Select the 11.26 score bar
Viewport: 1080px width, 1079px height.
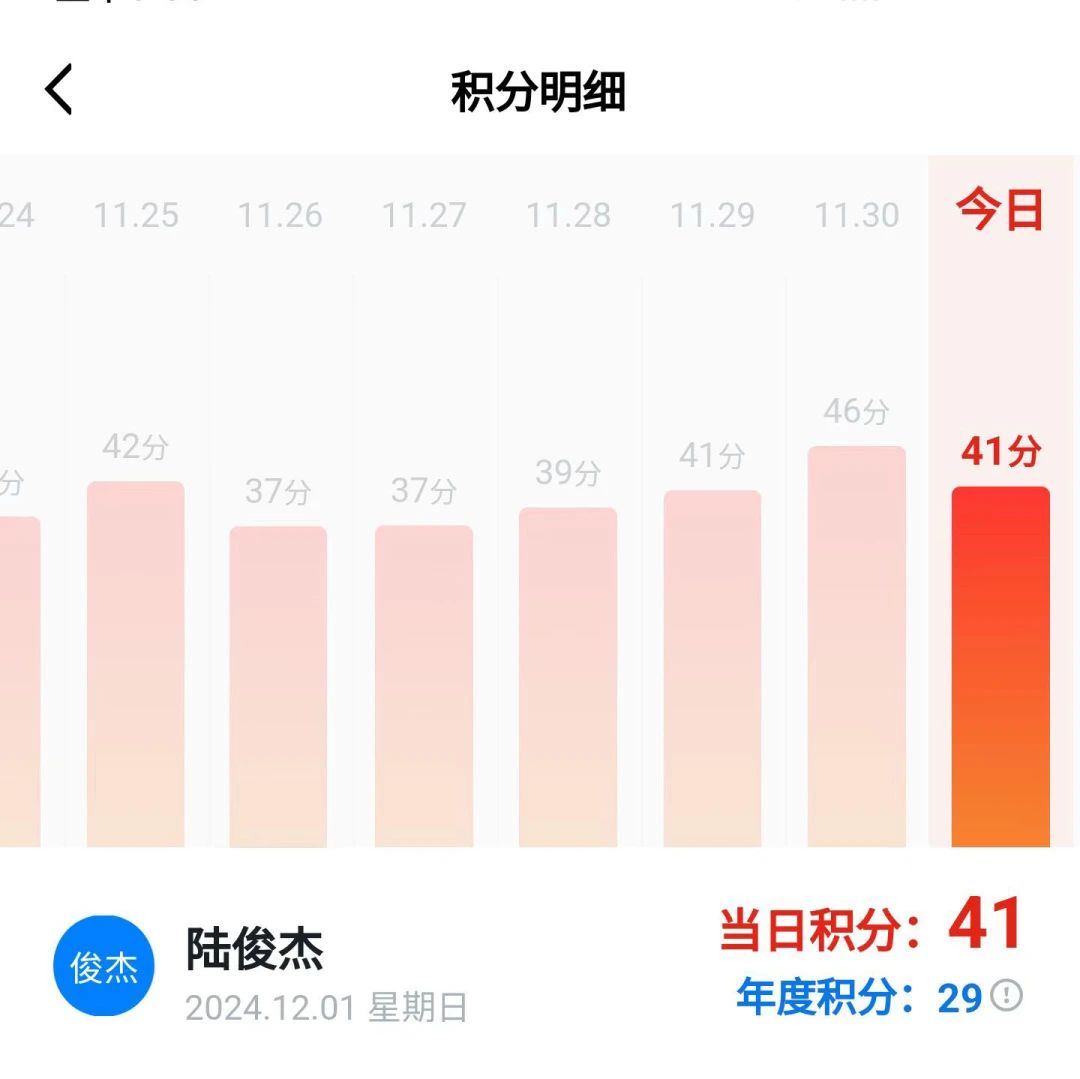pyautogui.click(x=279, y=687)
